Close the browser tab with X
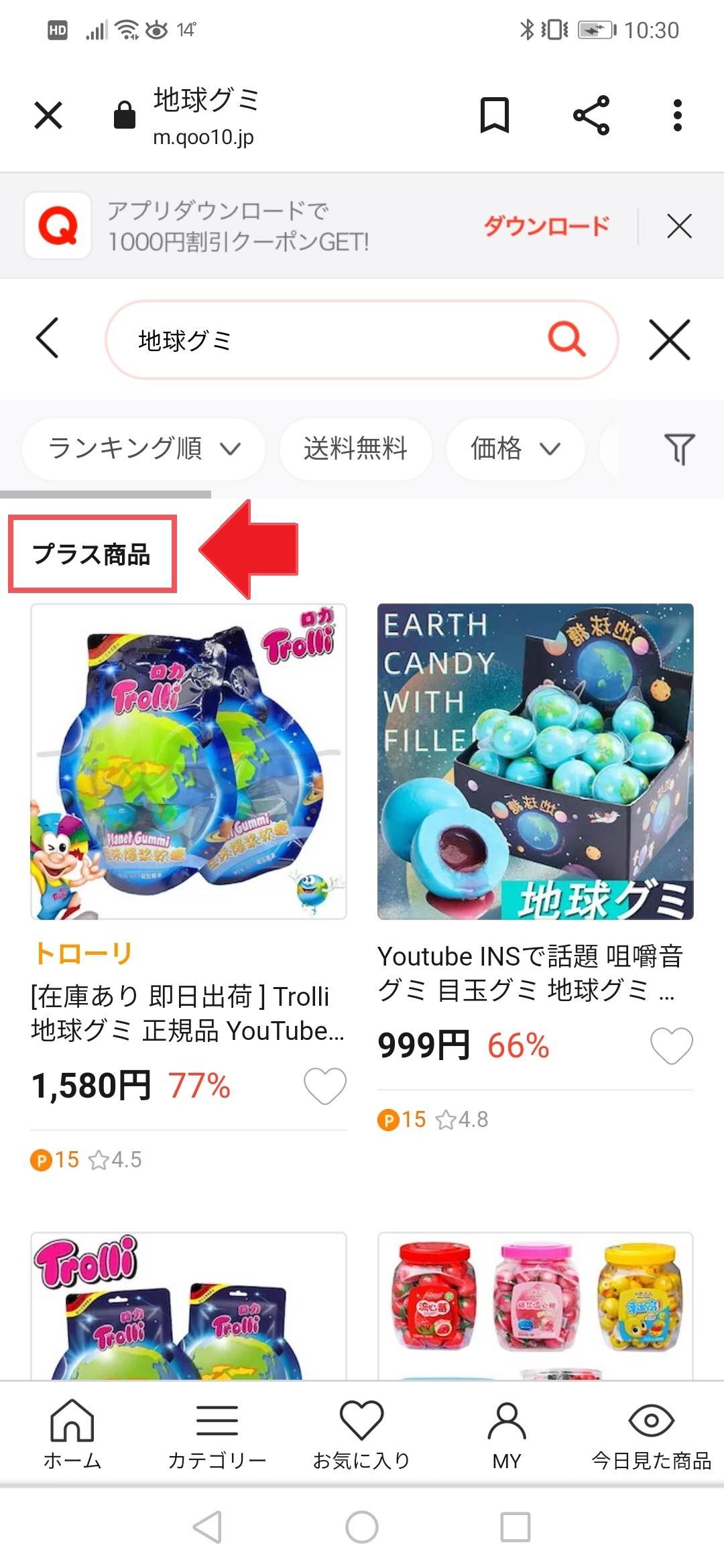724x1568 pixels. (x=48, y=115)
